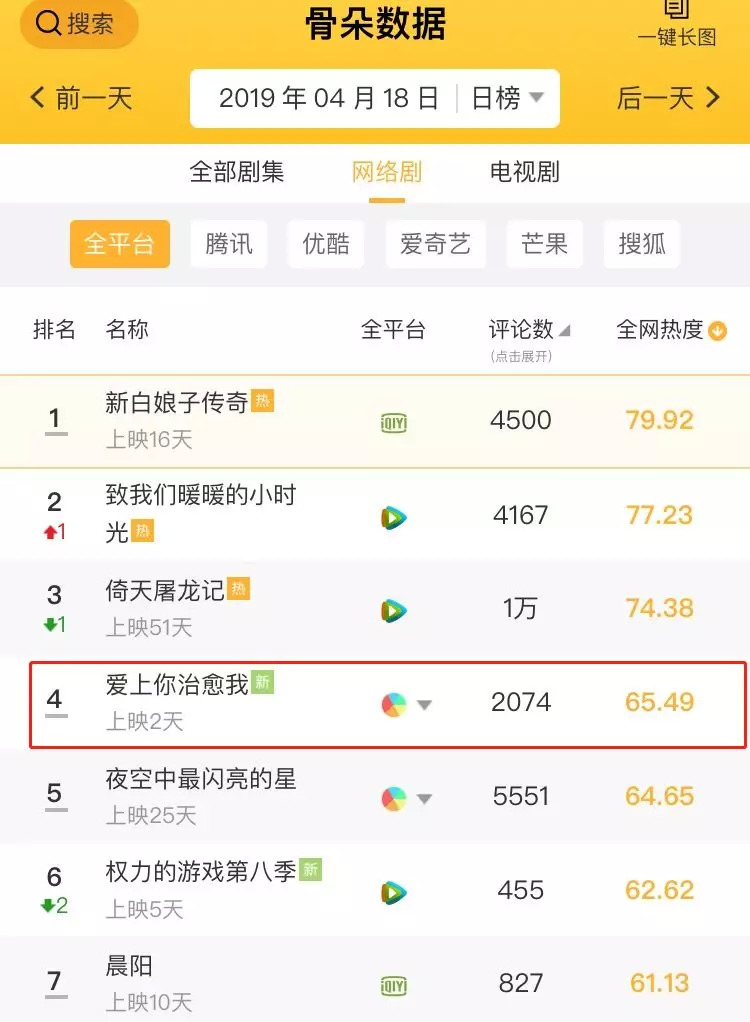Screen dimensions: 750x1022
Task: Open the 倚天屠龙记 row
Action: [375, 609]
